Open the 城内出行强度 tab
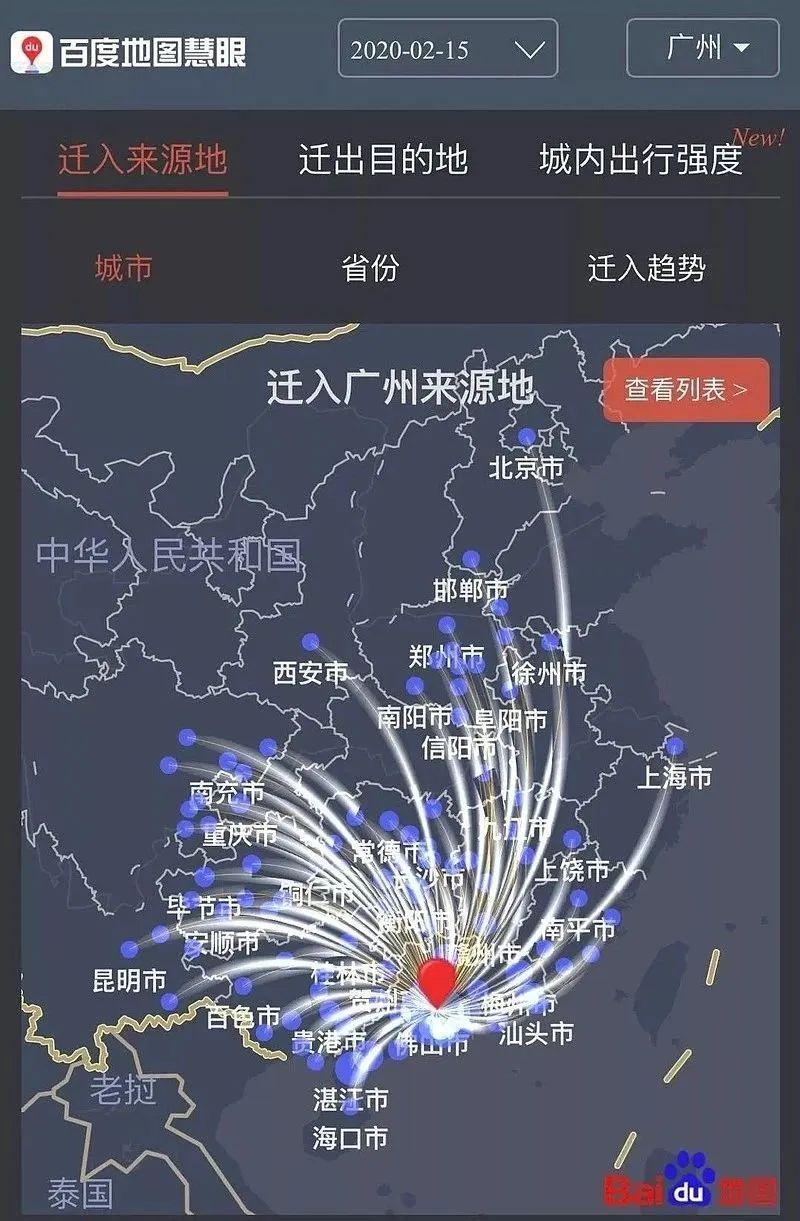 (641, 160)
